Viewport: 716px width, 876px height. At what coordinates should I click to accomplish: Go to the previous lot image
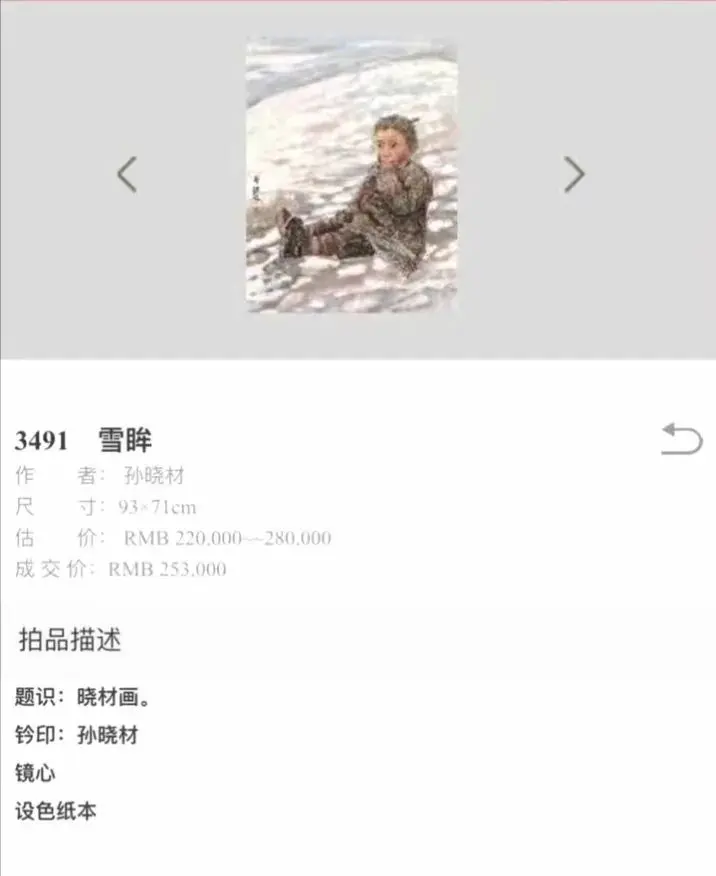click(x=127, y=174)
